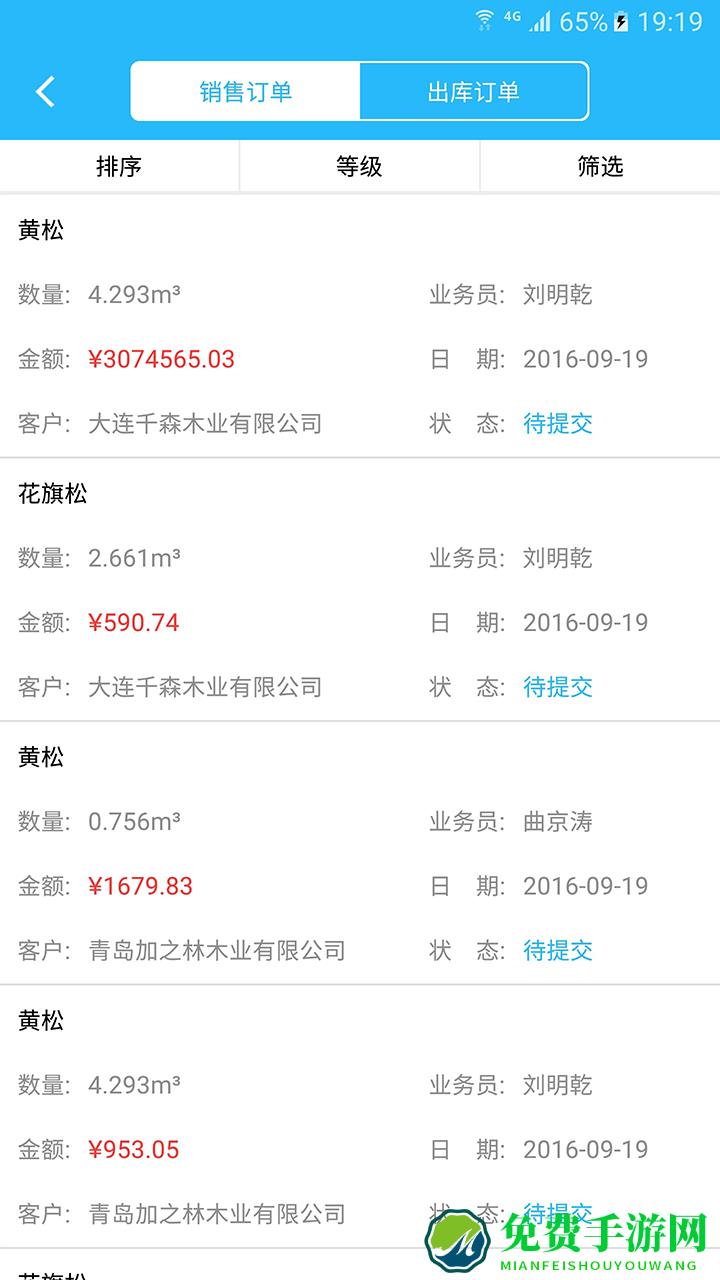Open the 排序 sort options
The width and height of the screenshot is (720, 1280).
coord(119,167)
